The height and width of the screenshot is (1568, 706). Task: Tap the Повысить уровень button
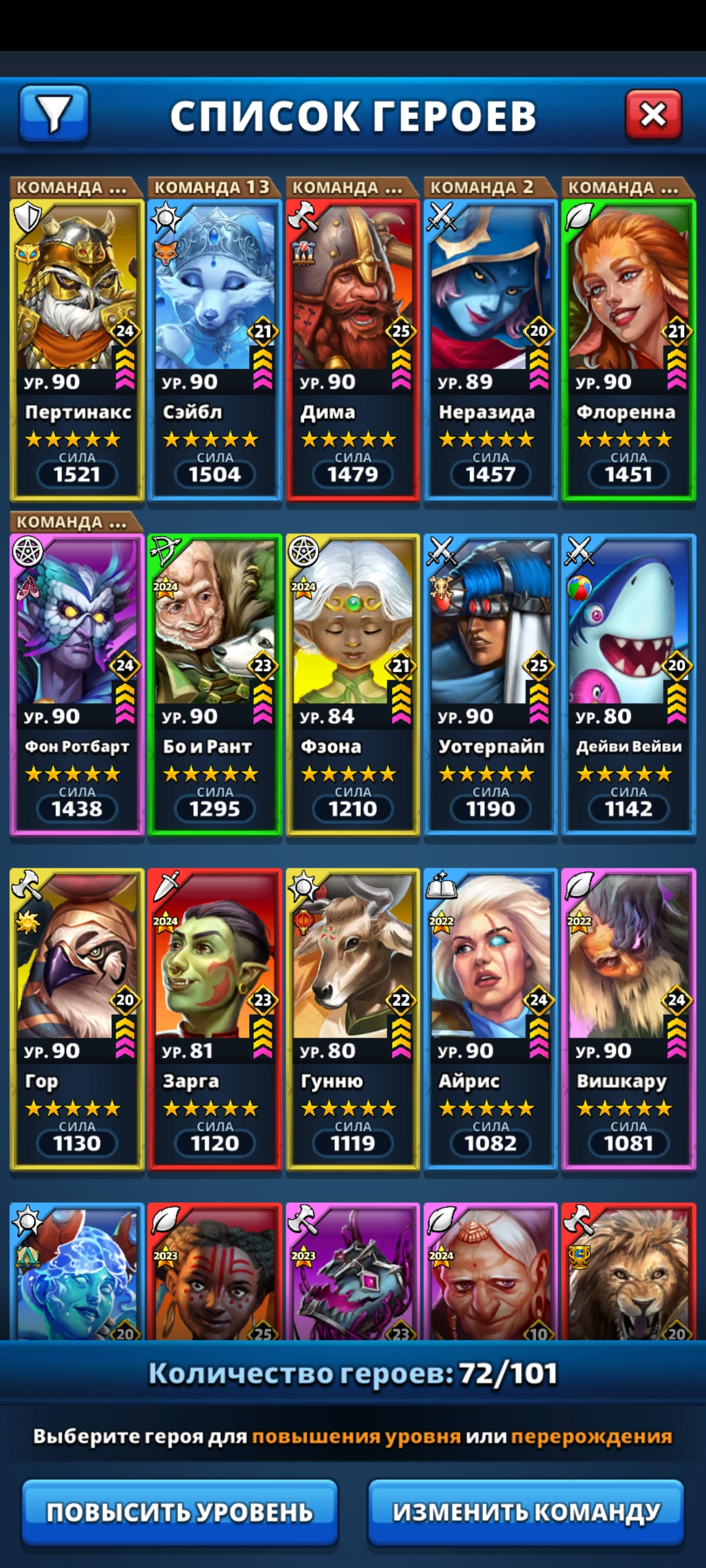tap(180, 1512)
